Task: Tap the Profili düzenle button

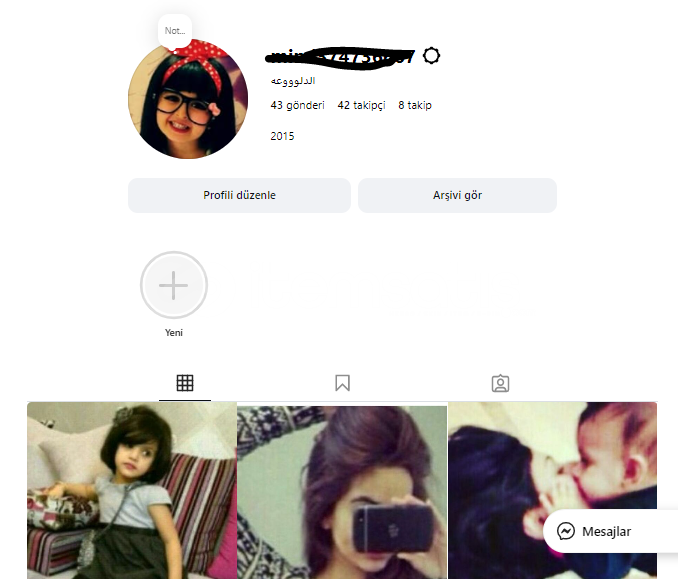Action: (x=239, y=195)
